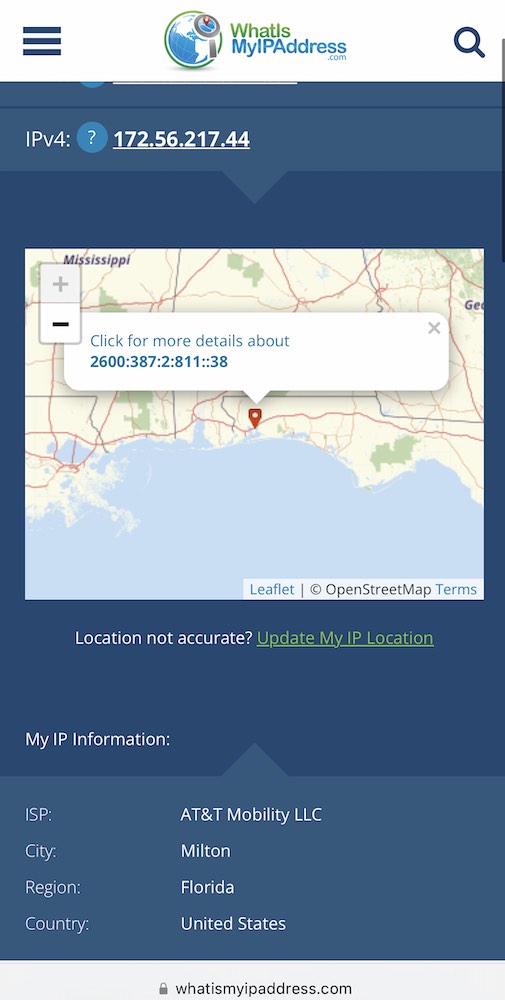Tap the red map location marker
505x1000 pixels.
(255, 418)
